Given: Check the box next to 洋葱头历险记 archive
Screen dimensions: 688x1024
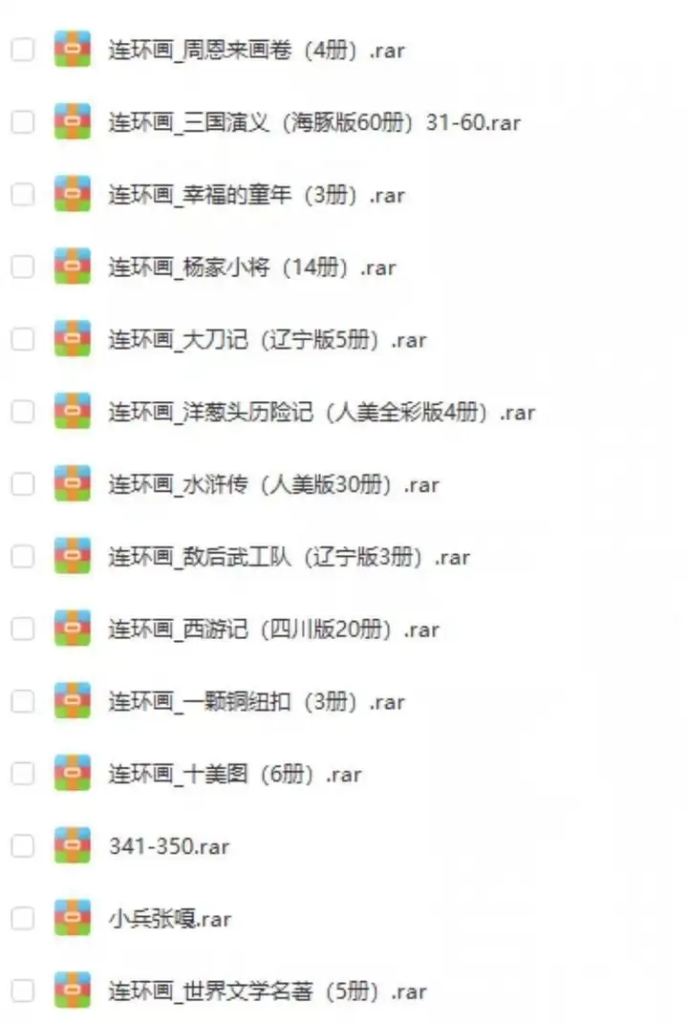Looking at the screenshot, I should click(x=22, y=412).
